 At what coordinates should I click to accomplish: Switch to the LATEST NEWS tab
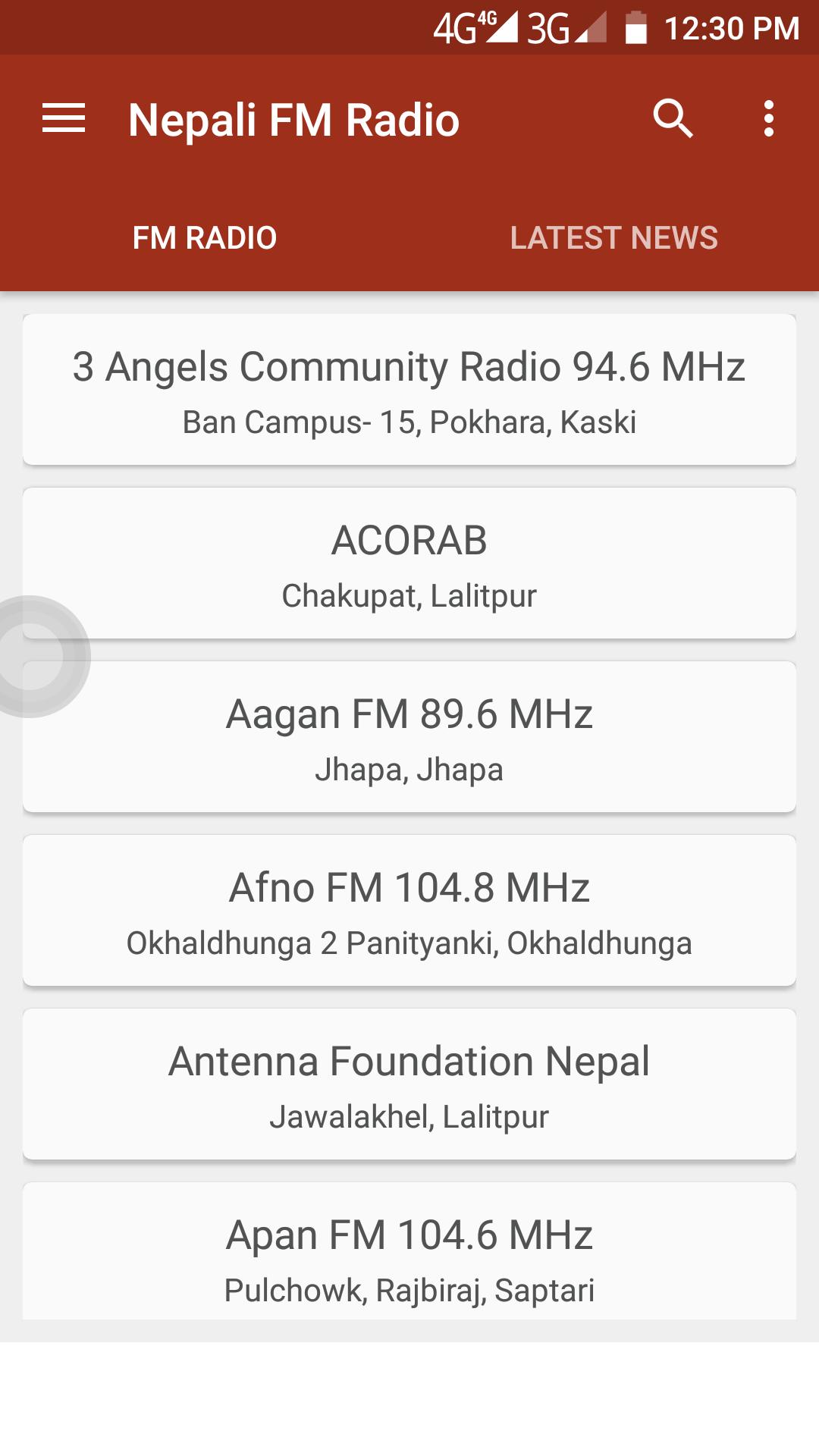pyautogui.click(x=613, y=237)
